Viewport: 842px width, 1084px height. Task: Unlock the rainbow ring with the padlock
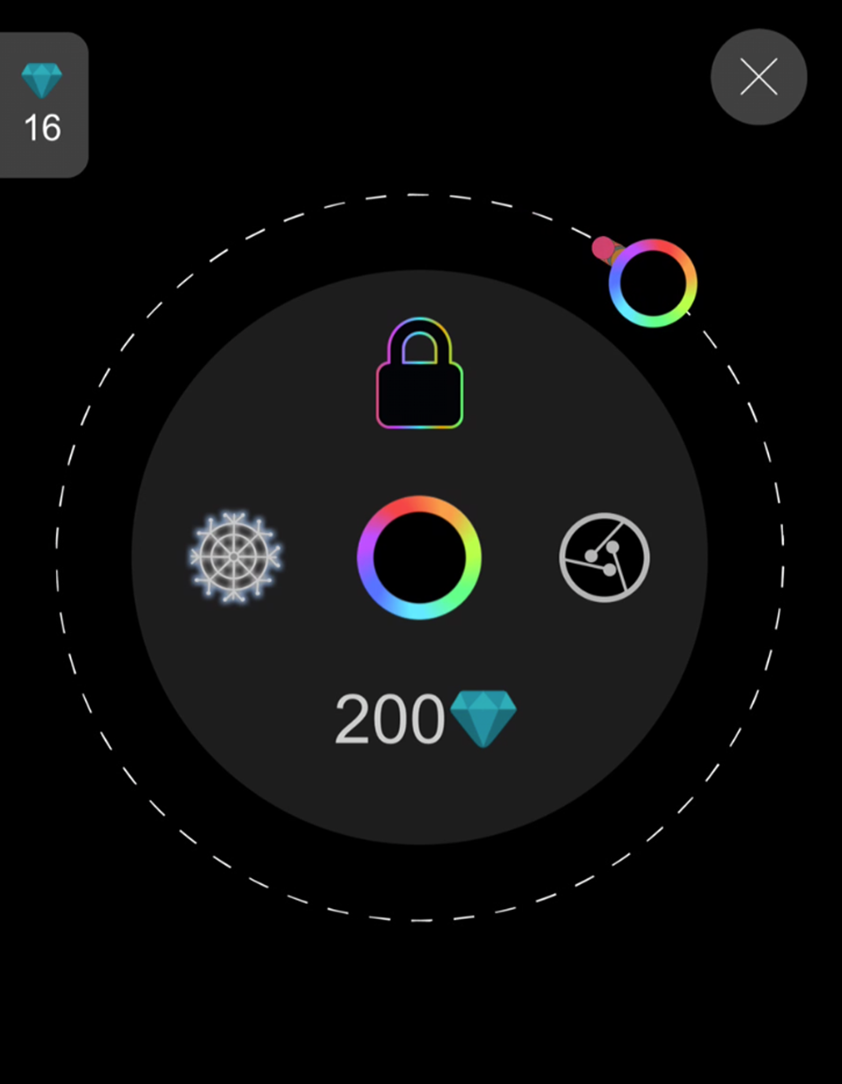tap(419, 374)
